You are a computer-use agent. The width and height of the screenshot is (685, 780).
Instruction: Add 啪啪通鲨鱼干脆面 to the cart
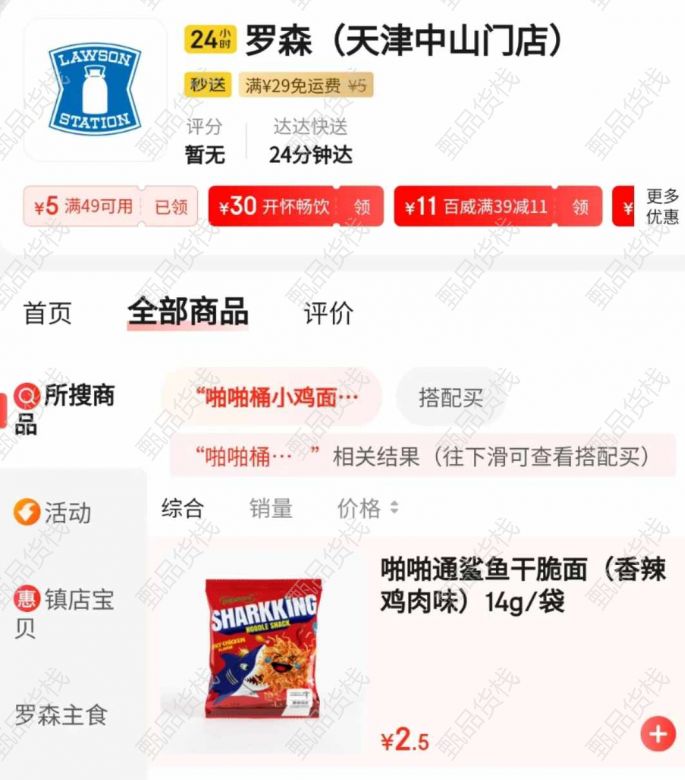tap(657, 734)
